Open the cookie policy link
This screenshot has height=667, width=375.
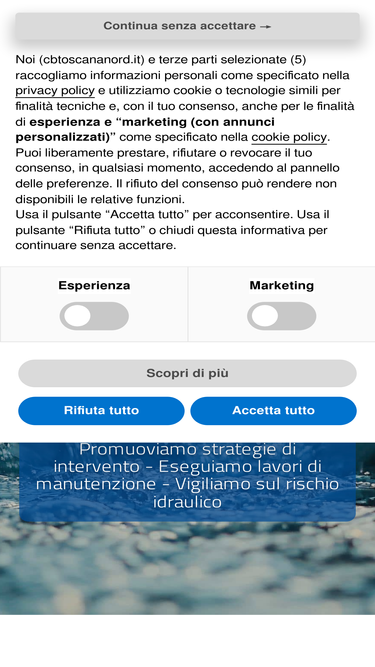point(289,137)
